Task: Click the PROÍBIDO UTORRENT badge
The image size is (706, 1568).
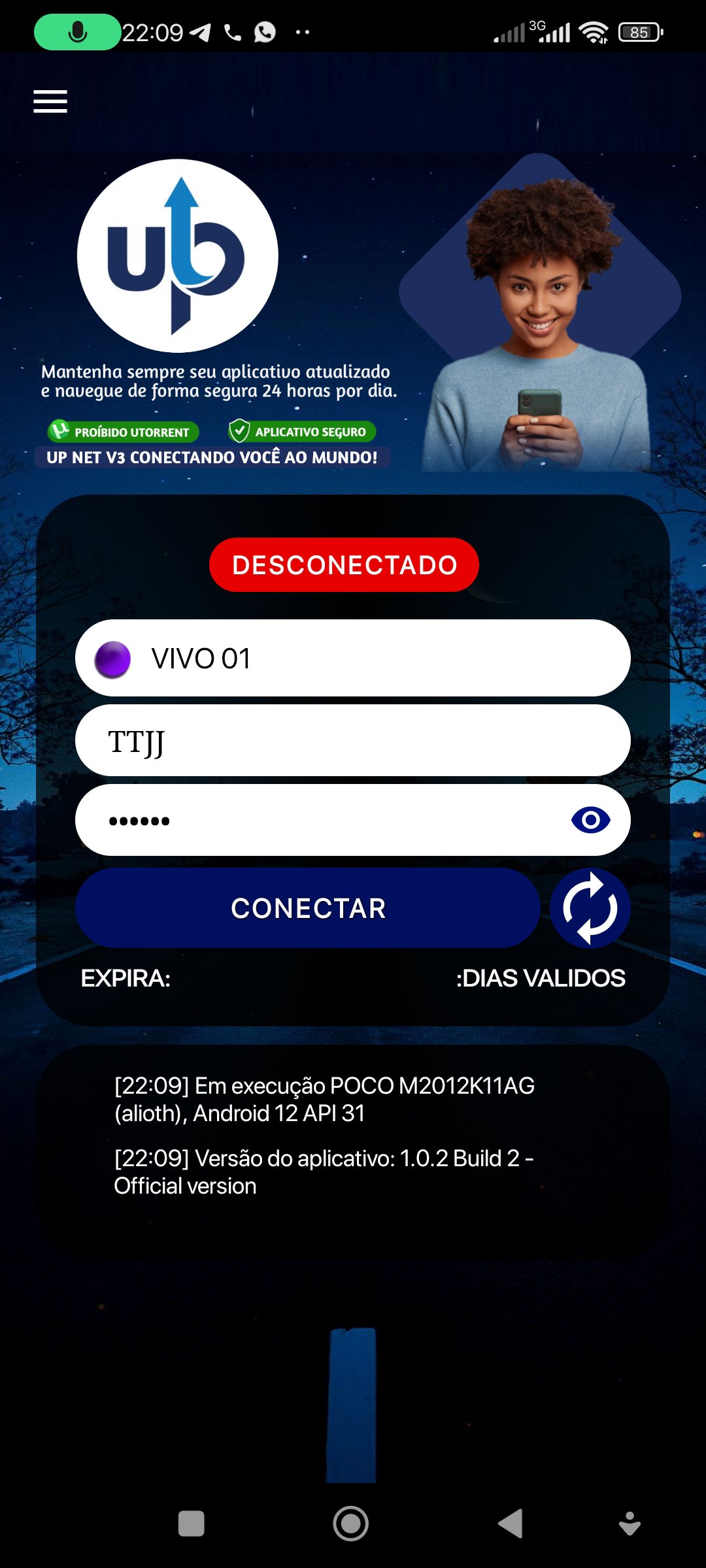Action: pos(122,432)
